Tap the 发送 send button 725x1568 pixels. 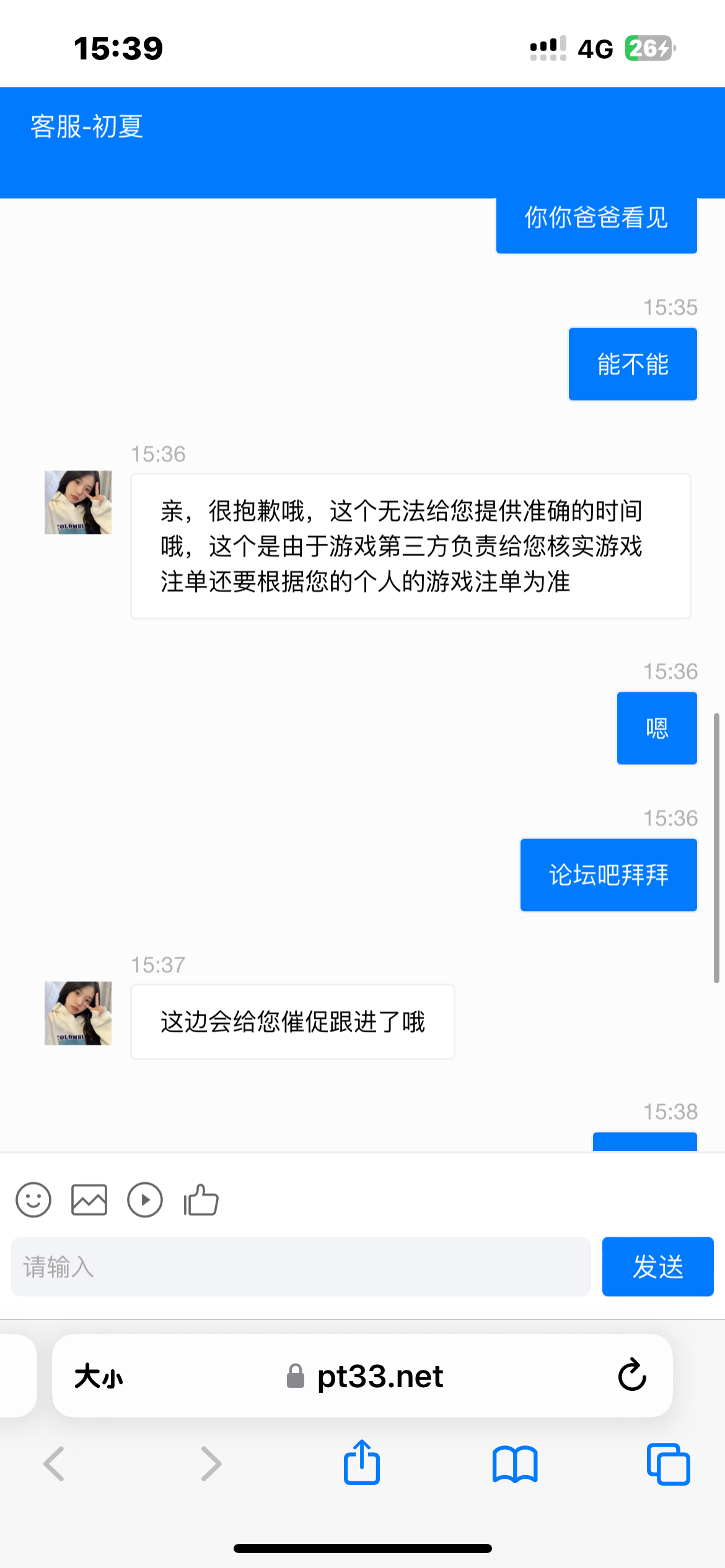point(657,1266)
